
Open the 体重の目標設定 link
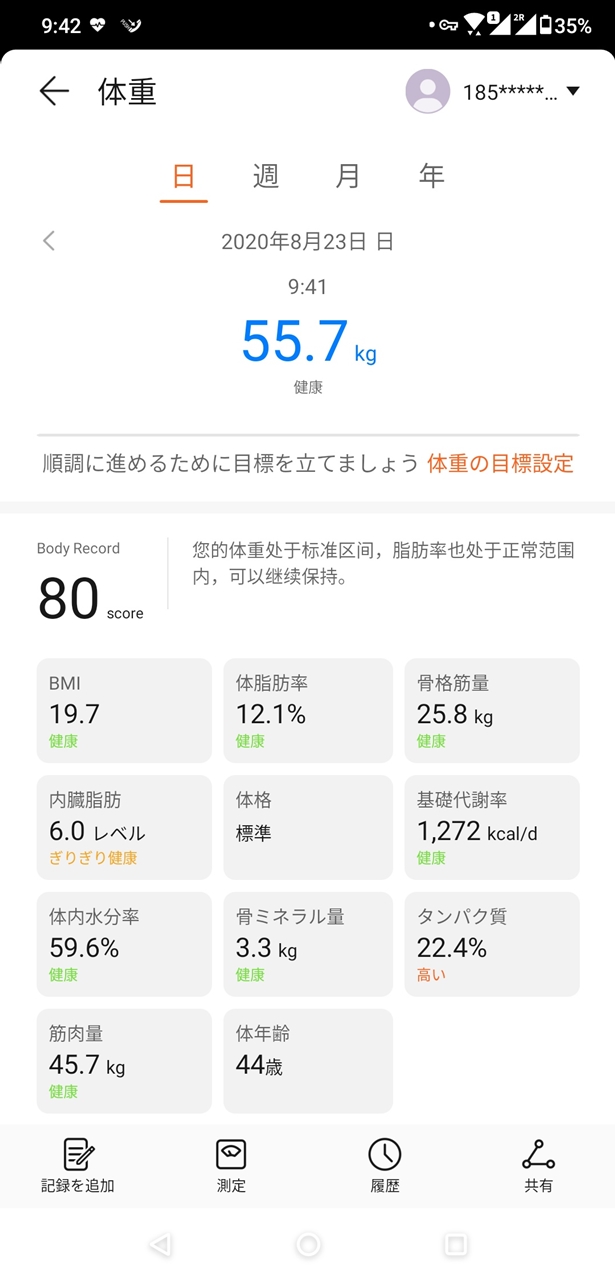500,463
